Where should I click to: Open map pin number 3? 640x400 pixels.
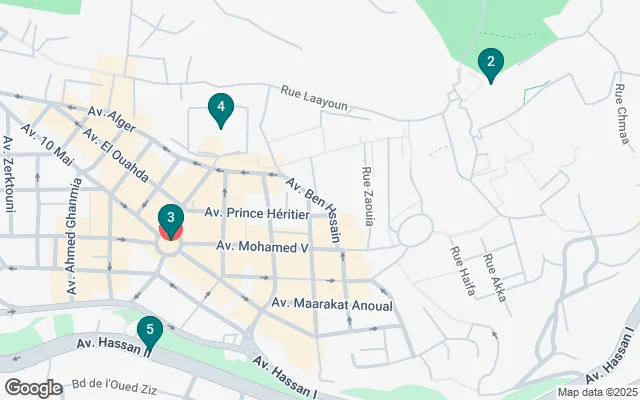pos(171,219)
